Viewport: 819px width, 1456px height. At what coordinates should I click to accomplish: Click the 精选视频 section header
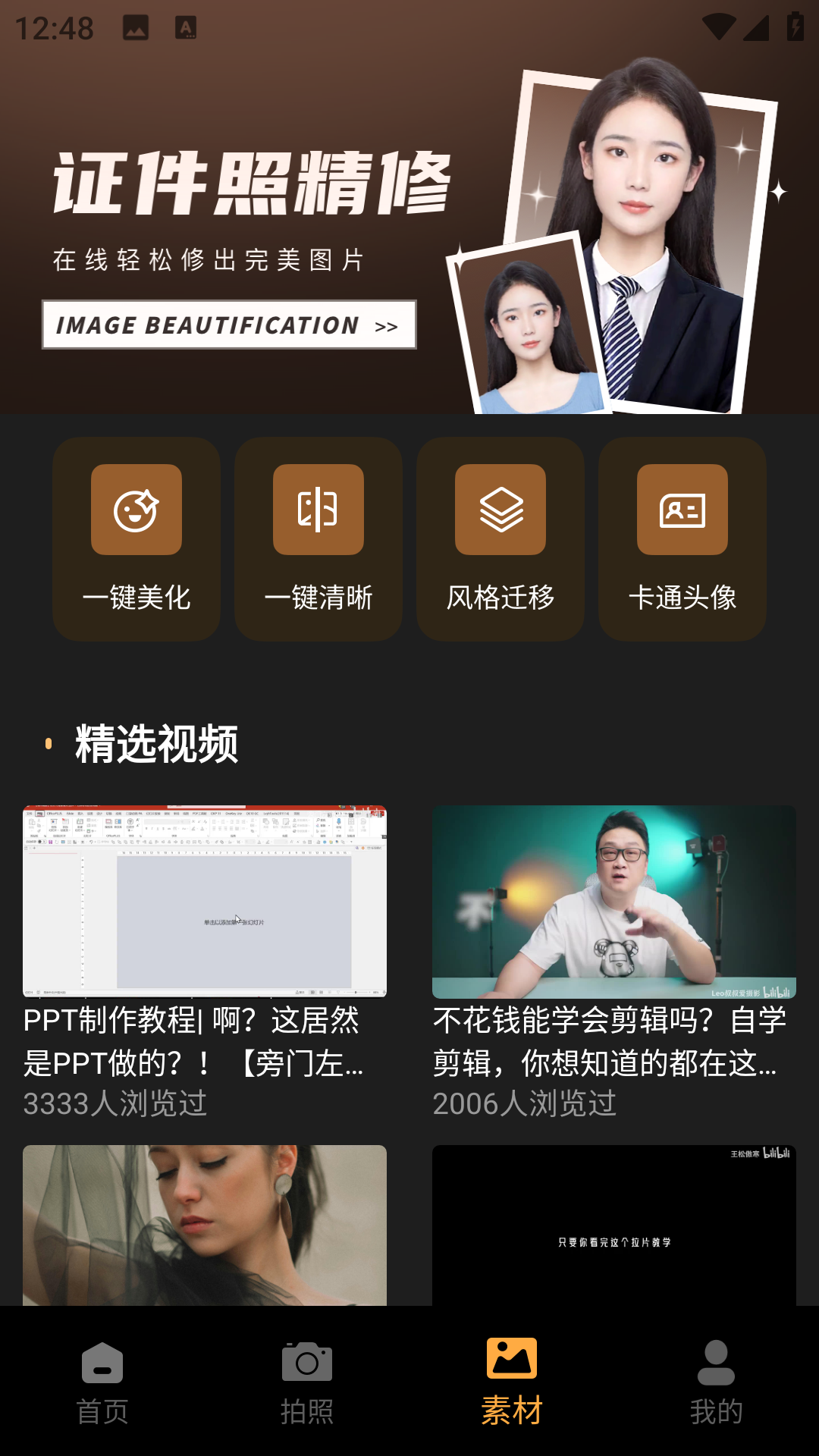[x=155, y=742]
